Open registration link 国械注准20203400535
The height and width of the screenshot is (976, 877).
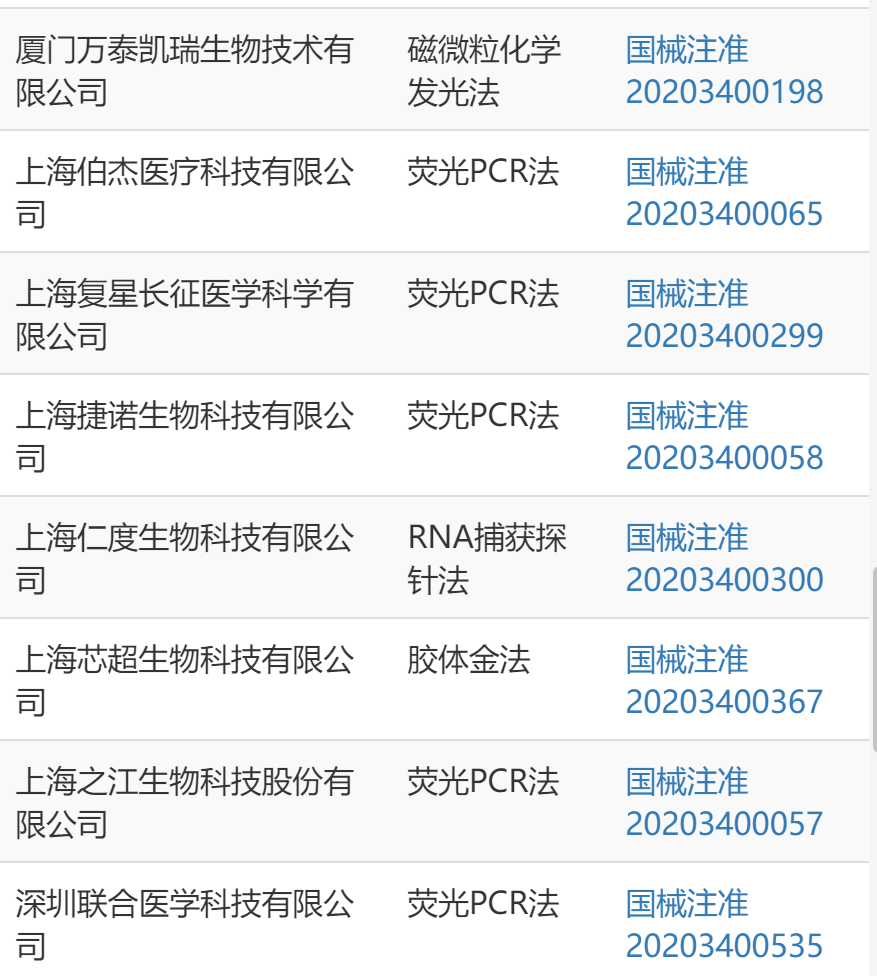pos(724,925)
